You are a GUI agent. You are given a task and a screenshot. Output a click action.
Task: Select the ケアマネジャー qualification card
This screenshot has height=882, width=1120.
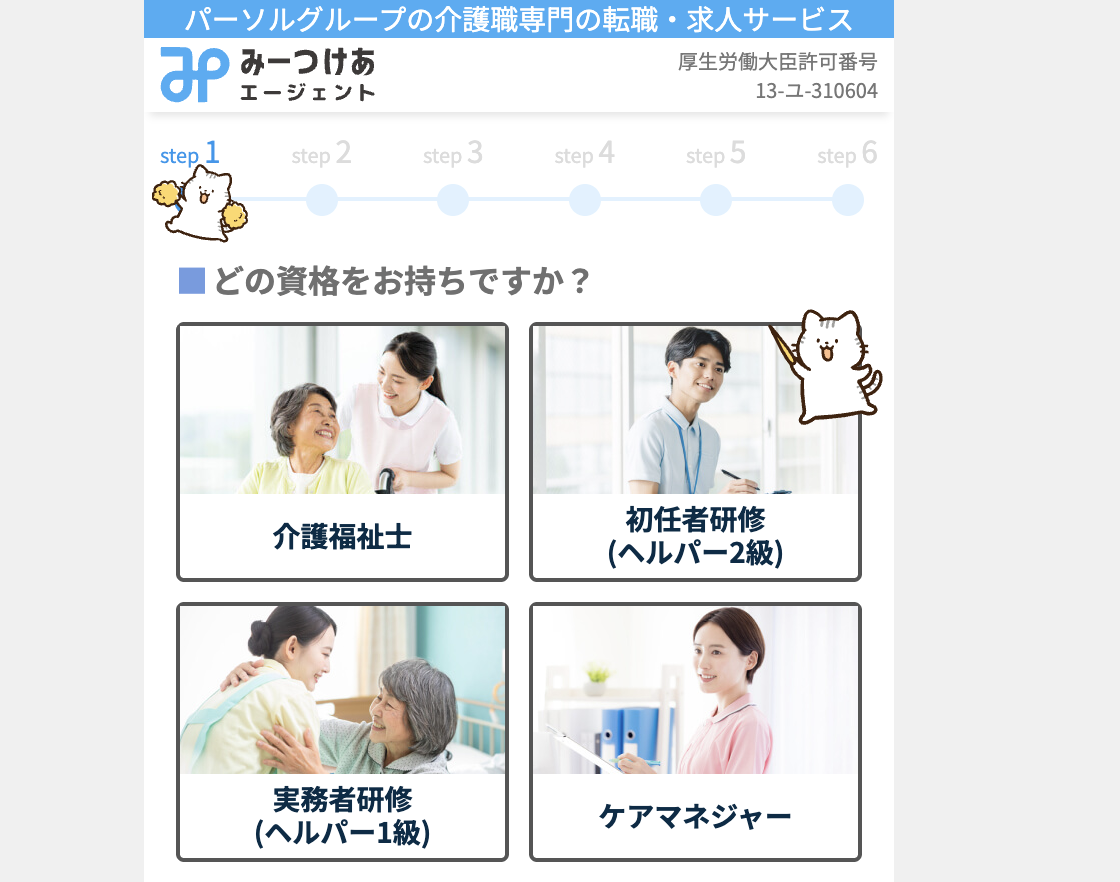tap(694, 731)
